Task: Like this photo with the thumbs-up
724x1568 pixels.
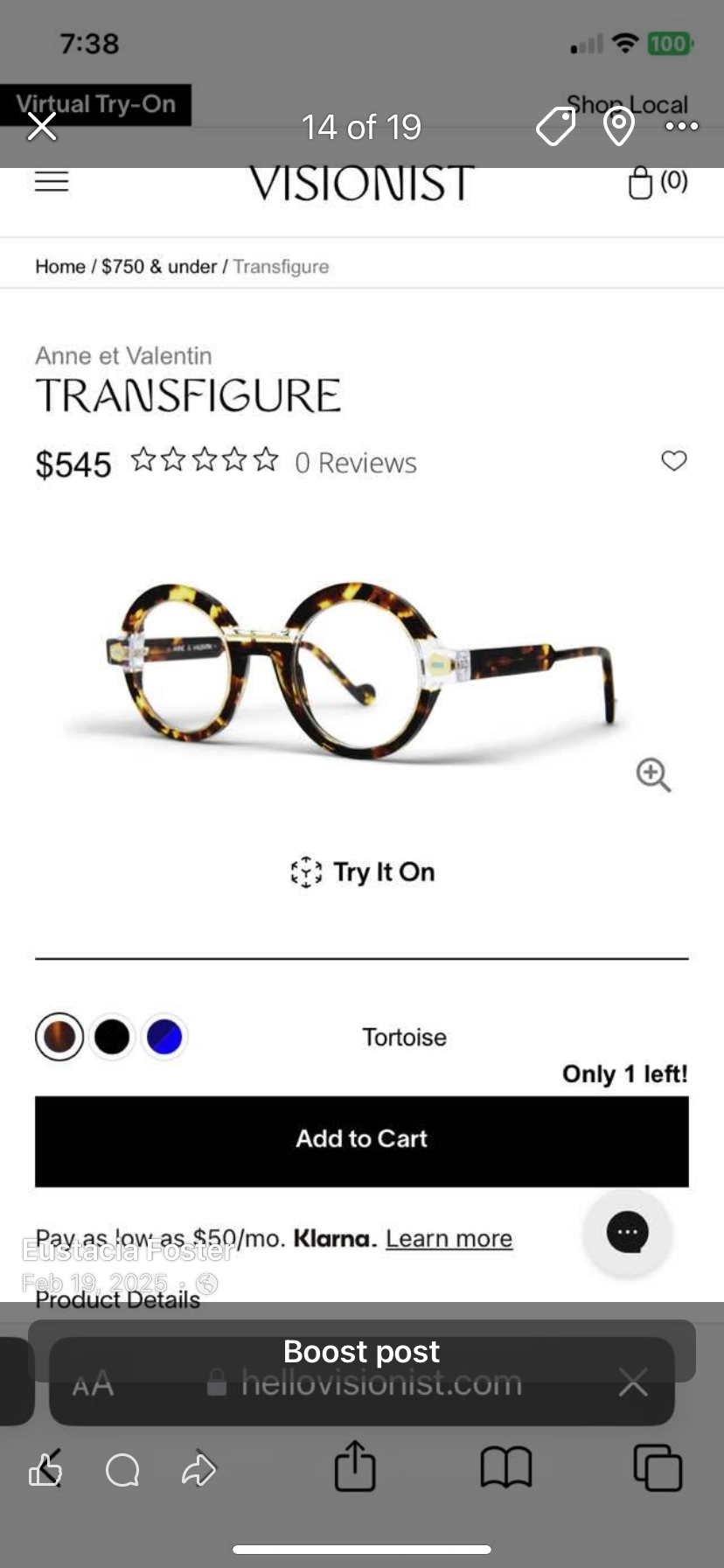Action: (x=45, y=1469)
